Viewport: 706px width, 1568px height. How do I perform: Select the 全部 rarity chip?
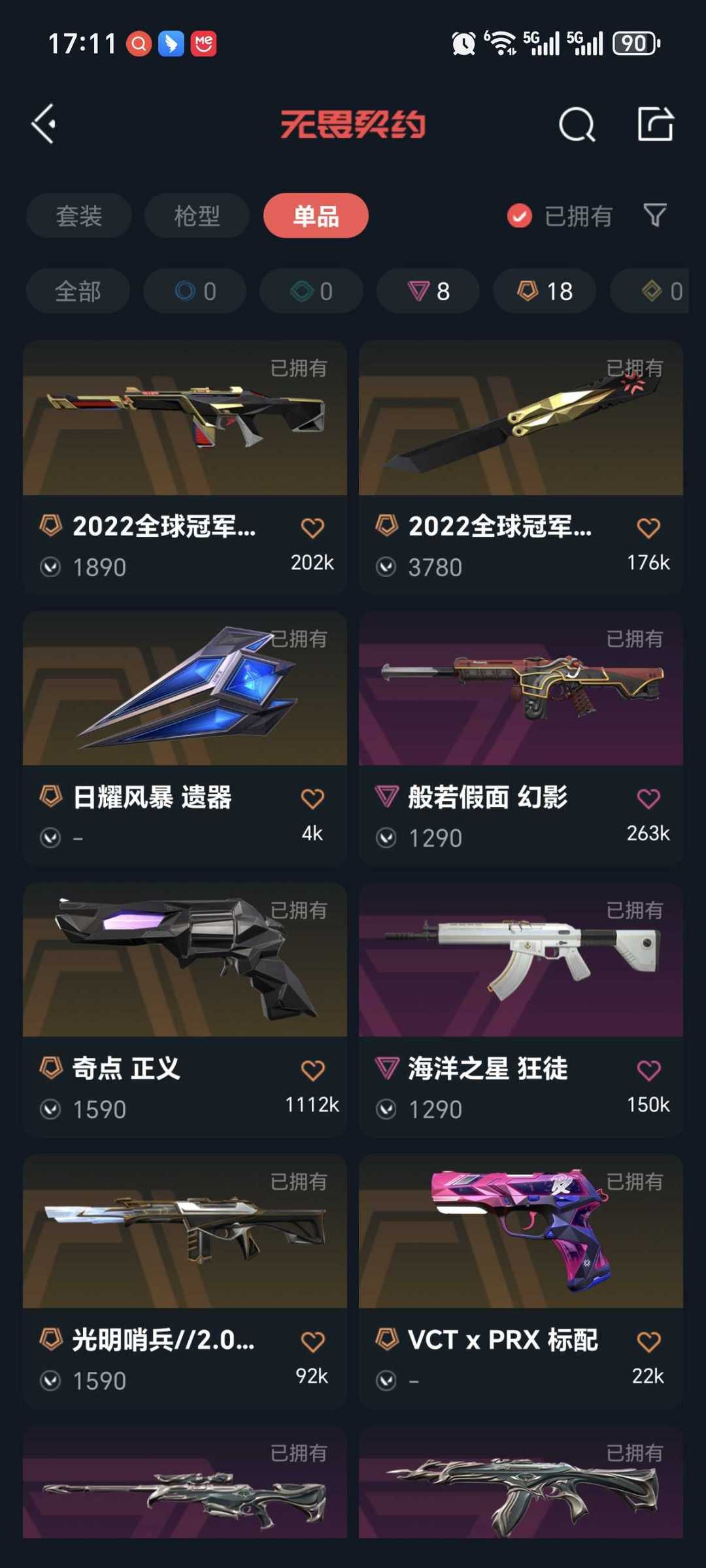pos(78,291)
